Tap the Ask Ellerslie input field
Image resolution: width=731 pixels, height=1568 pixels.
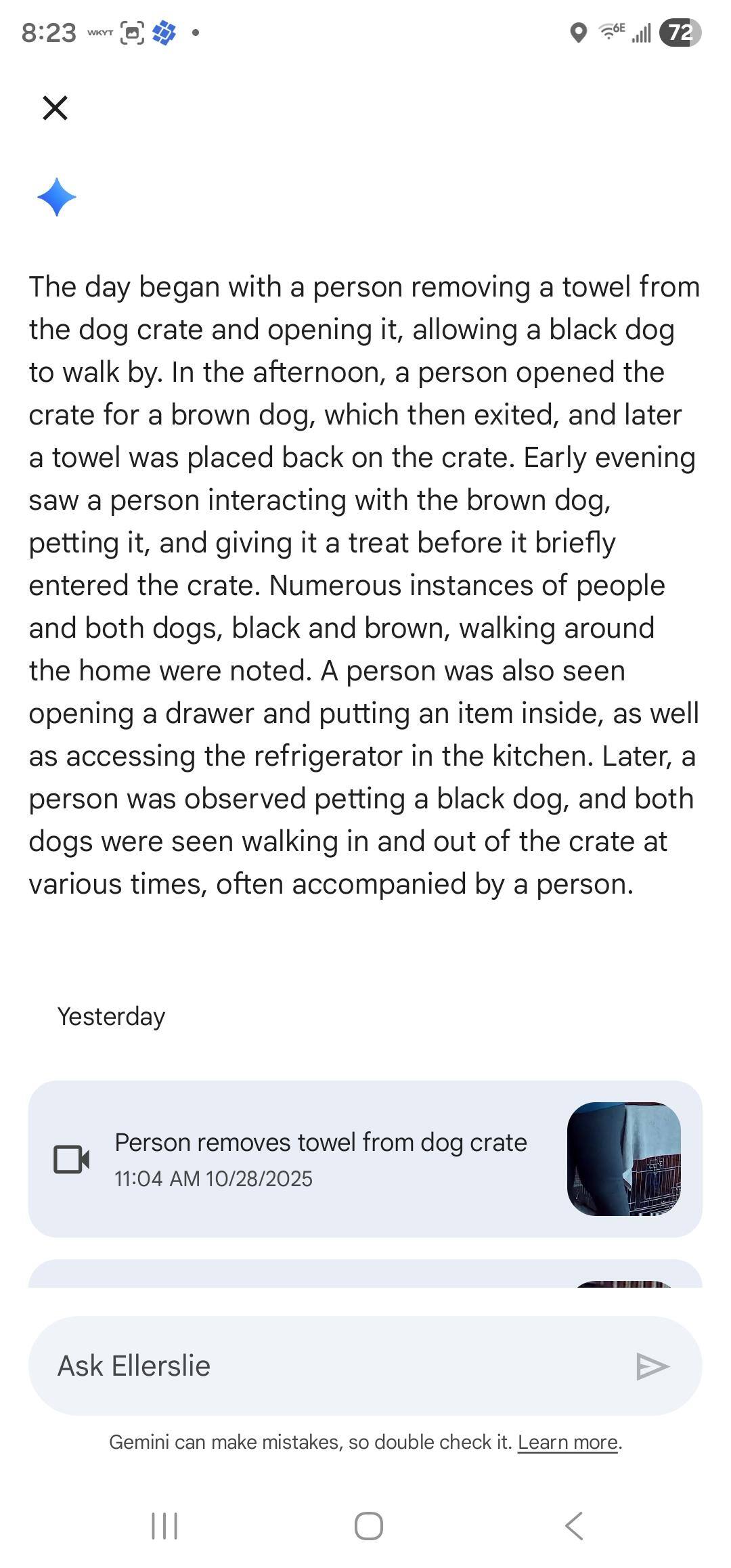[271, 1366]
